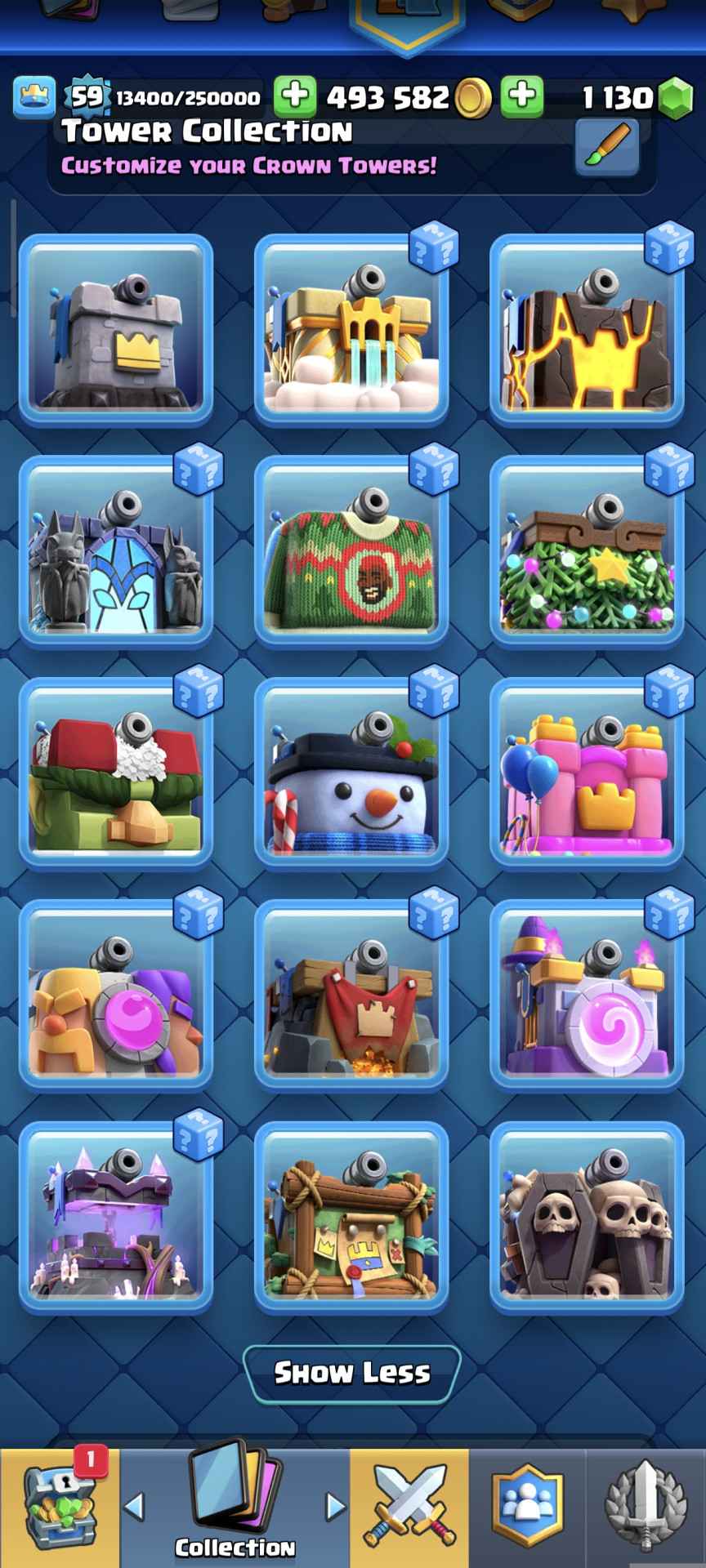Image resolution: width=706 pixels, height=1568 pixels.
Task: Select the pink bouncy castle tower skin
Action: (587, 773)
